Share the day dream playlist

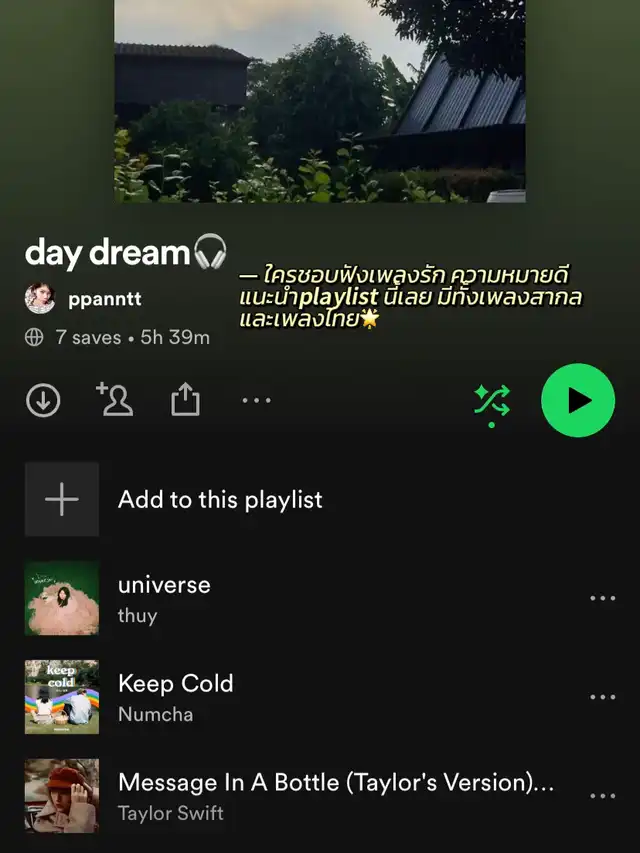(186, 400)
